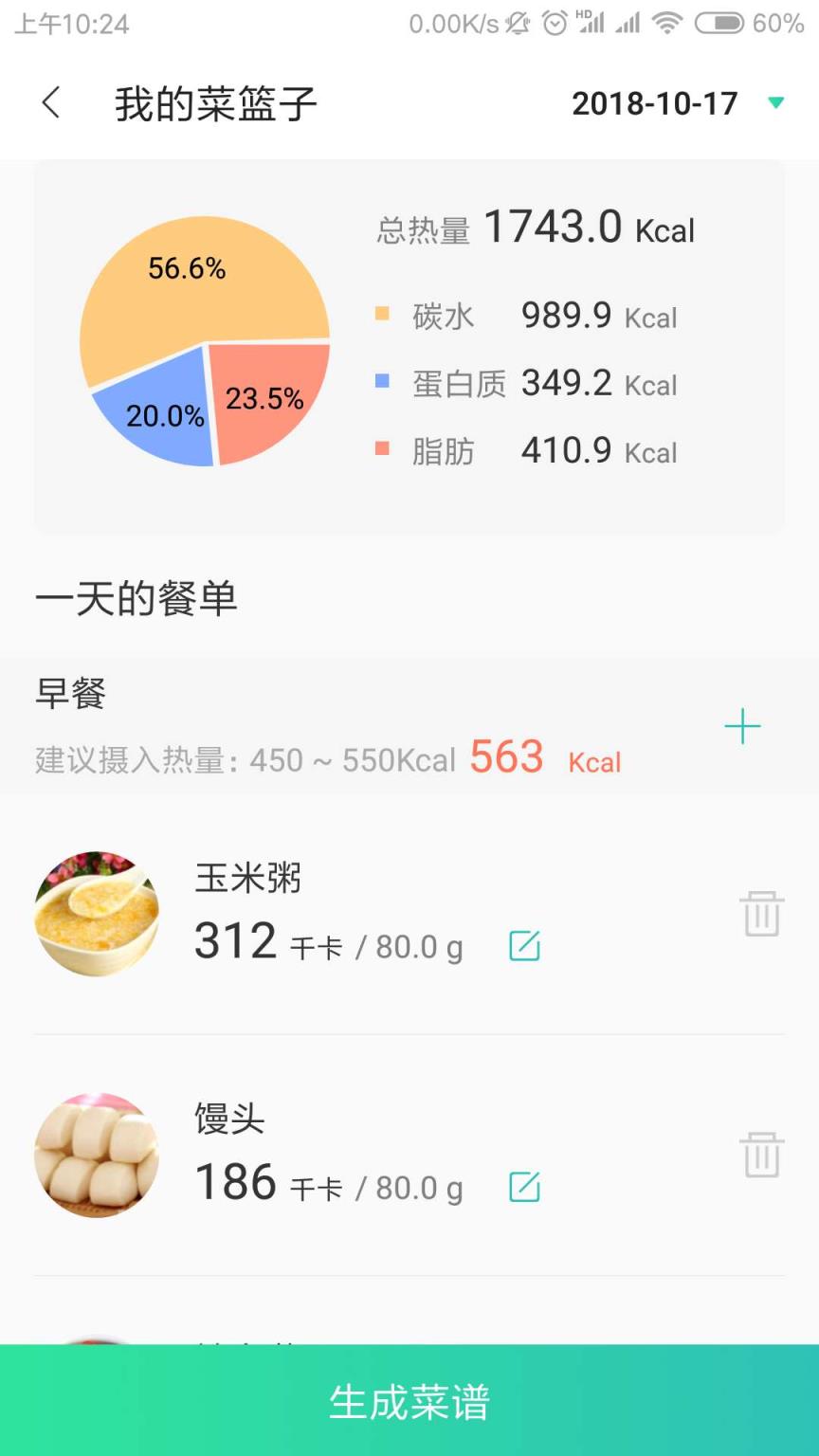Viewport: 819px width, 1456px height.
Task: Add a breakfast item with the plus icon
Action: click(743, 728)
